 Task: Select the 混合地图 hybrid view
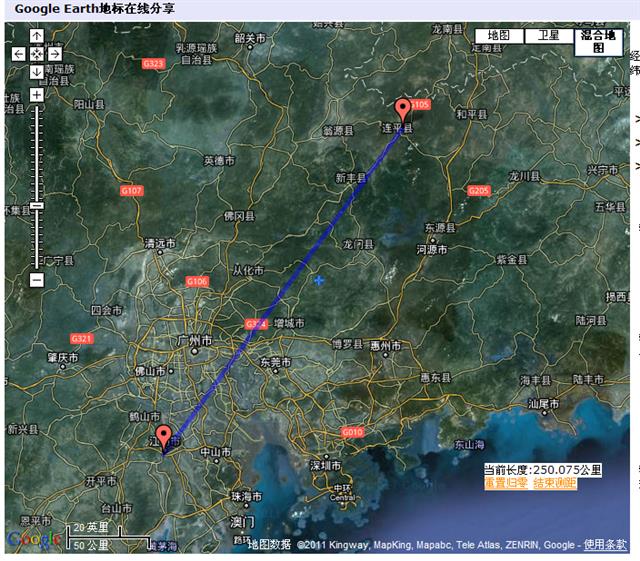click(600, 41)
